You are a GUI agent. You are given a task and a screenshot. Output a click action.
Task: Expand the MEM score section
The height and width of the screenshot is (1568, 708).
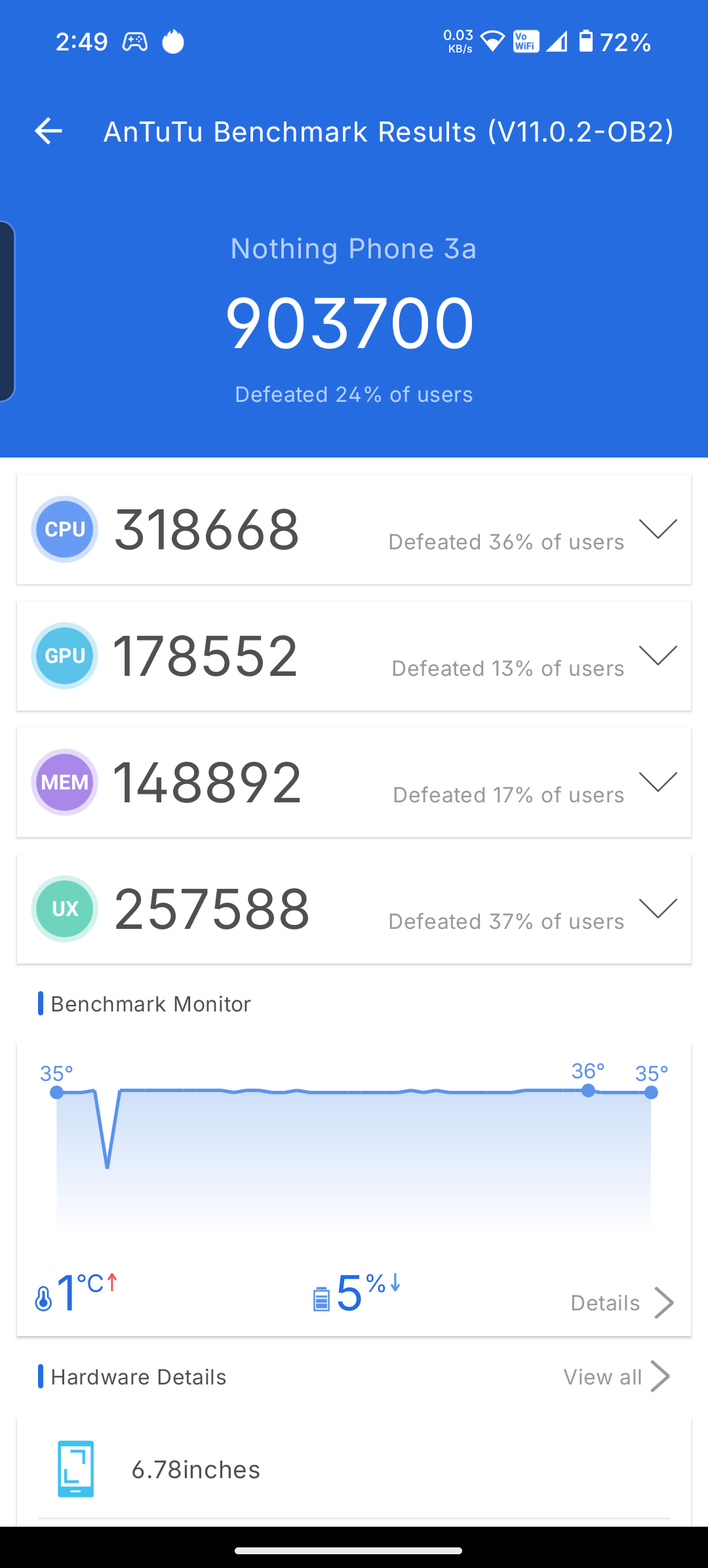658,782
